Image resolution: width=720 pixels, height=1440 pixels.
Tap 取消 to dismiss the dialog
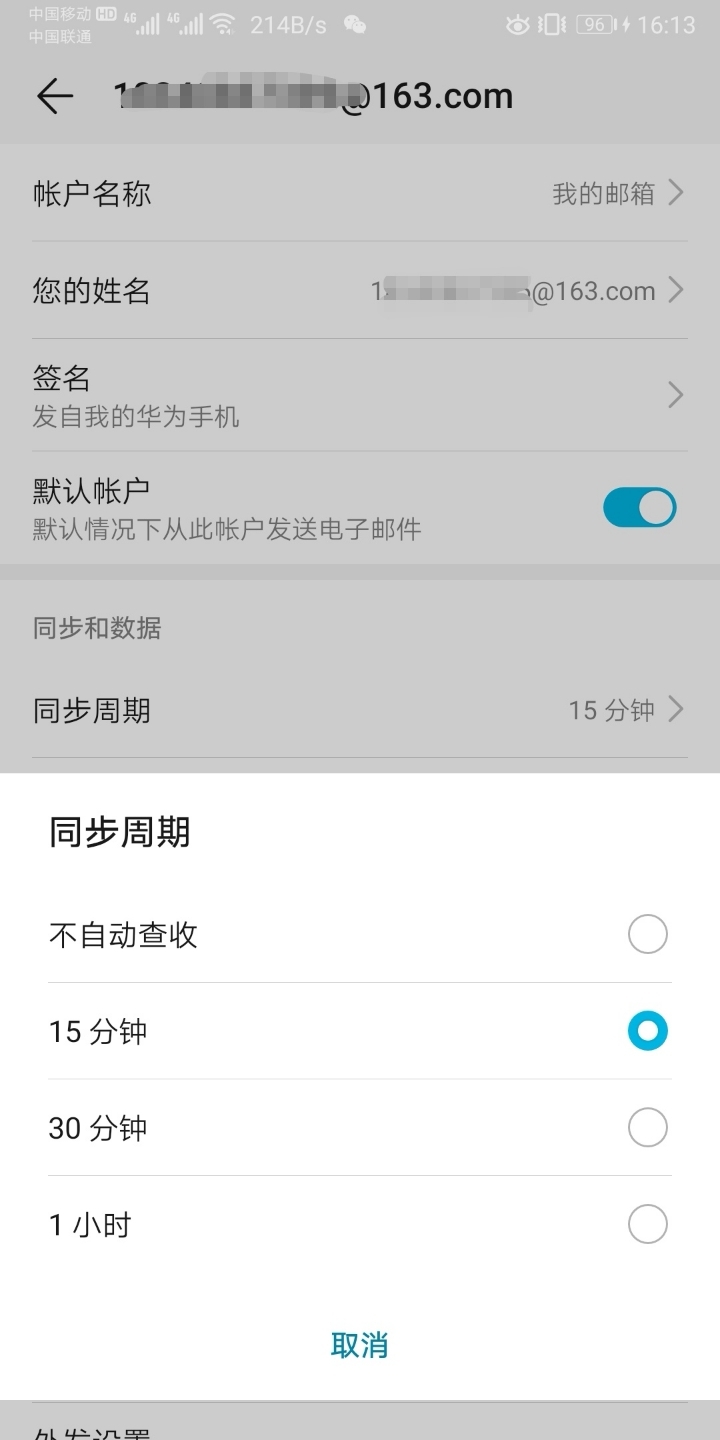(x=359, y=1346)
